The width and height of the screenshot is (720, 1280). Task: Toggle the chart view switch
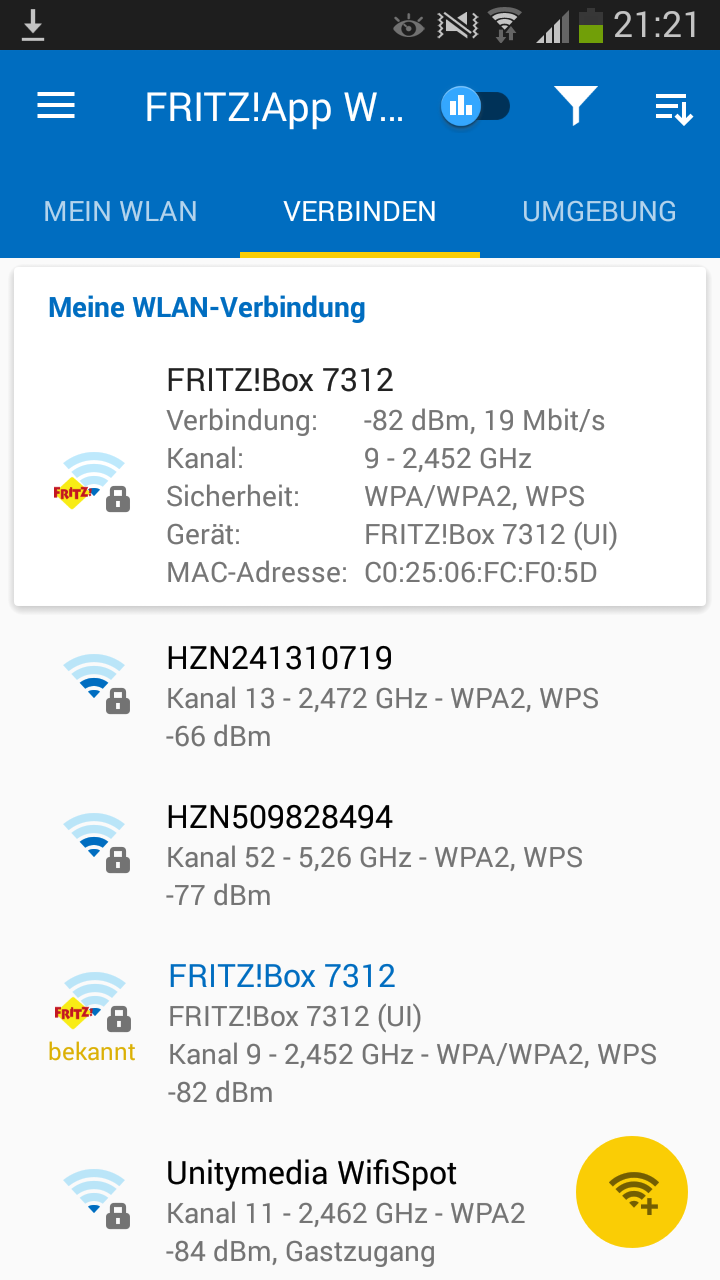[x=476, y=106]
